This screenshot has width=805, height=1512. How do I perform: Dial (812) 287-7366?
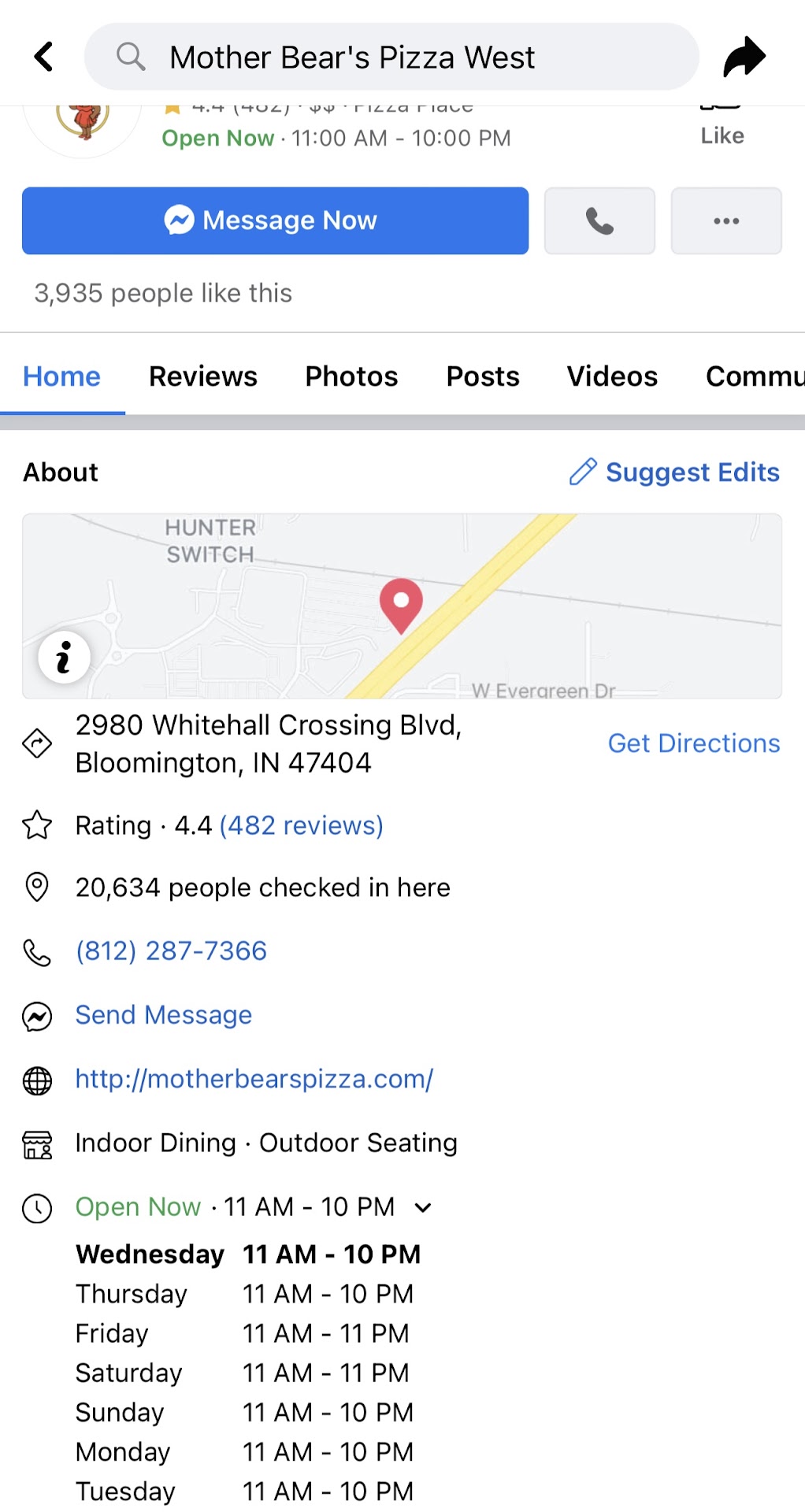click(171, 951)
